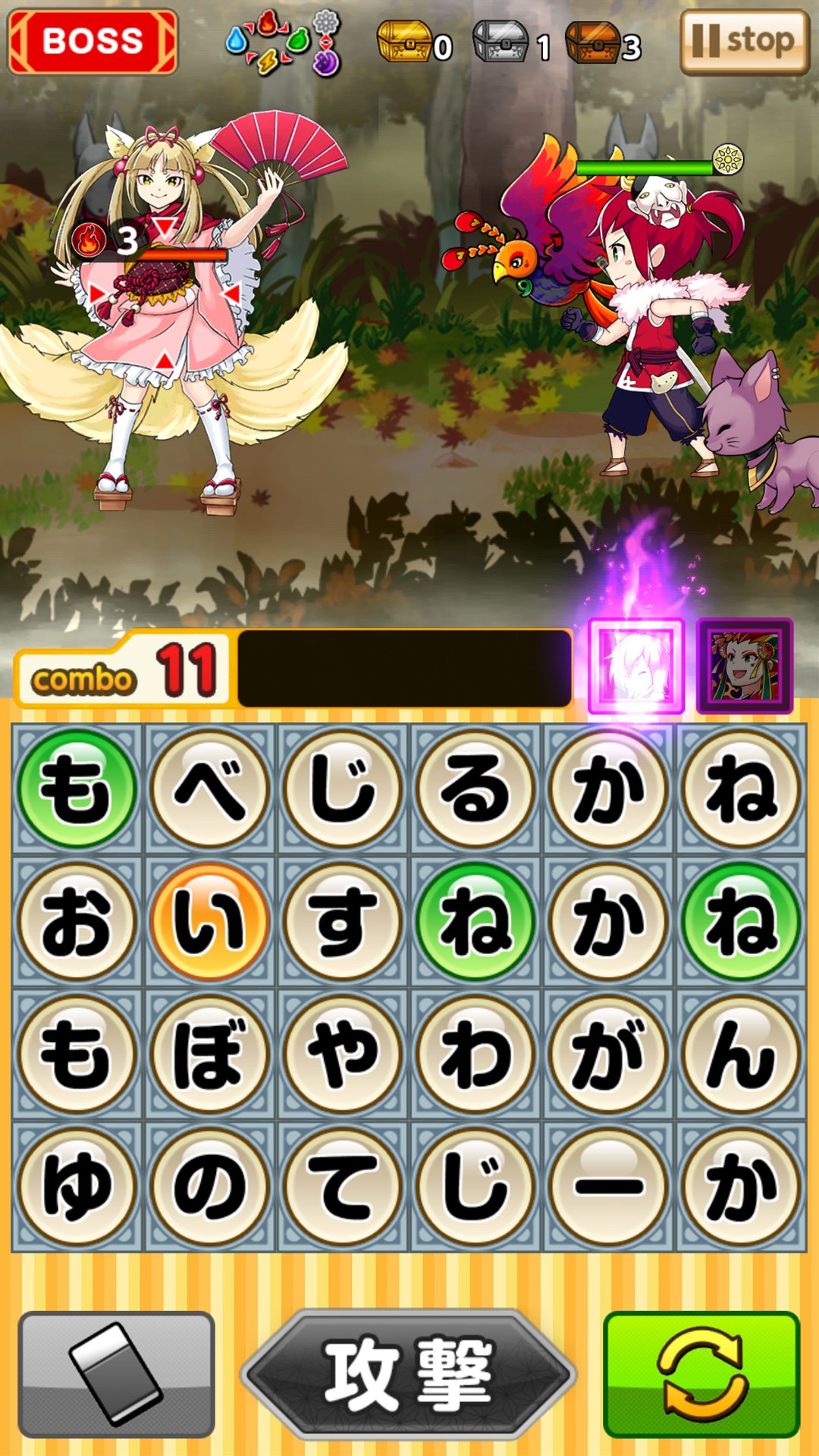Pick the べ letter tile
The width and height of the screenshot is (819, 1456).
[210, 789]
